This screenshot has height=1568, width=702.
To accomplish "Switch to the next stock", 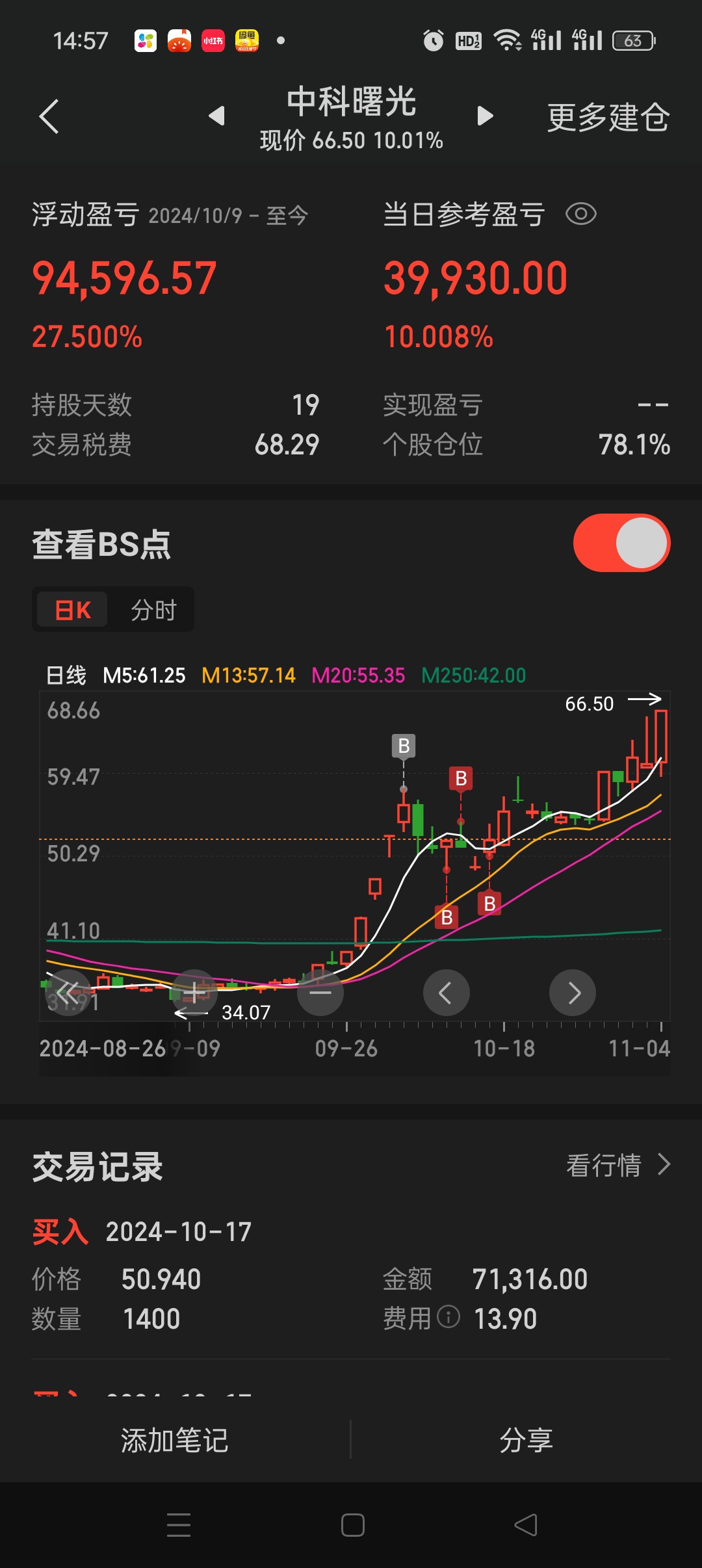I will (x=485, y=116).
